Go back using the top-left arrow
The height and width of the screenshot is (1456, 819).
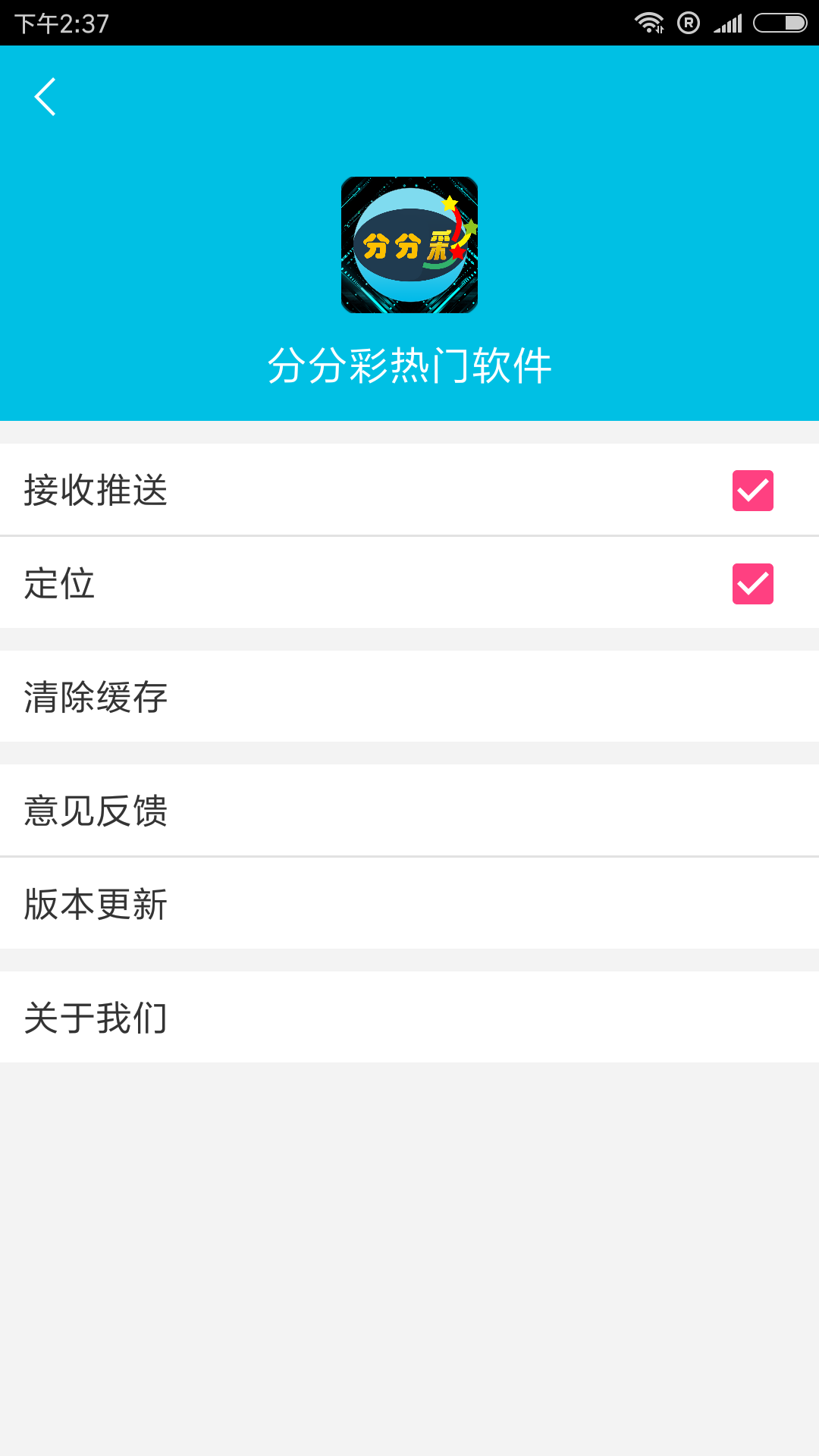[45, 97]
